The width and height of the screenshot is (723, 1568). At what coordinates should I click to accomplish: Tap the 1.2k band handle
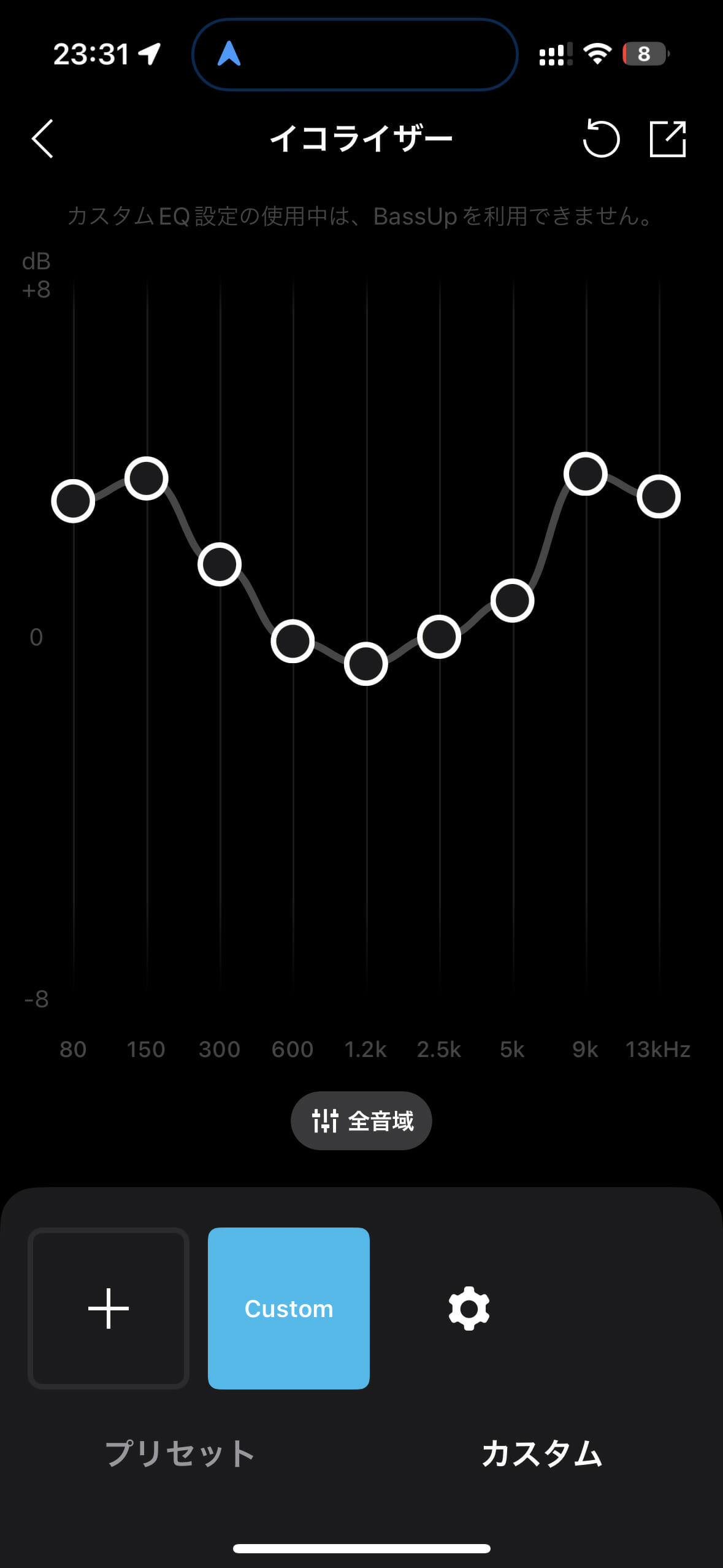(x=366, y=664)
